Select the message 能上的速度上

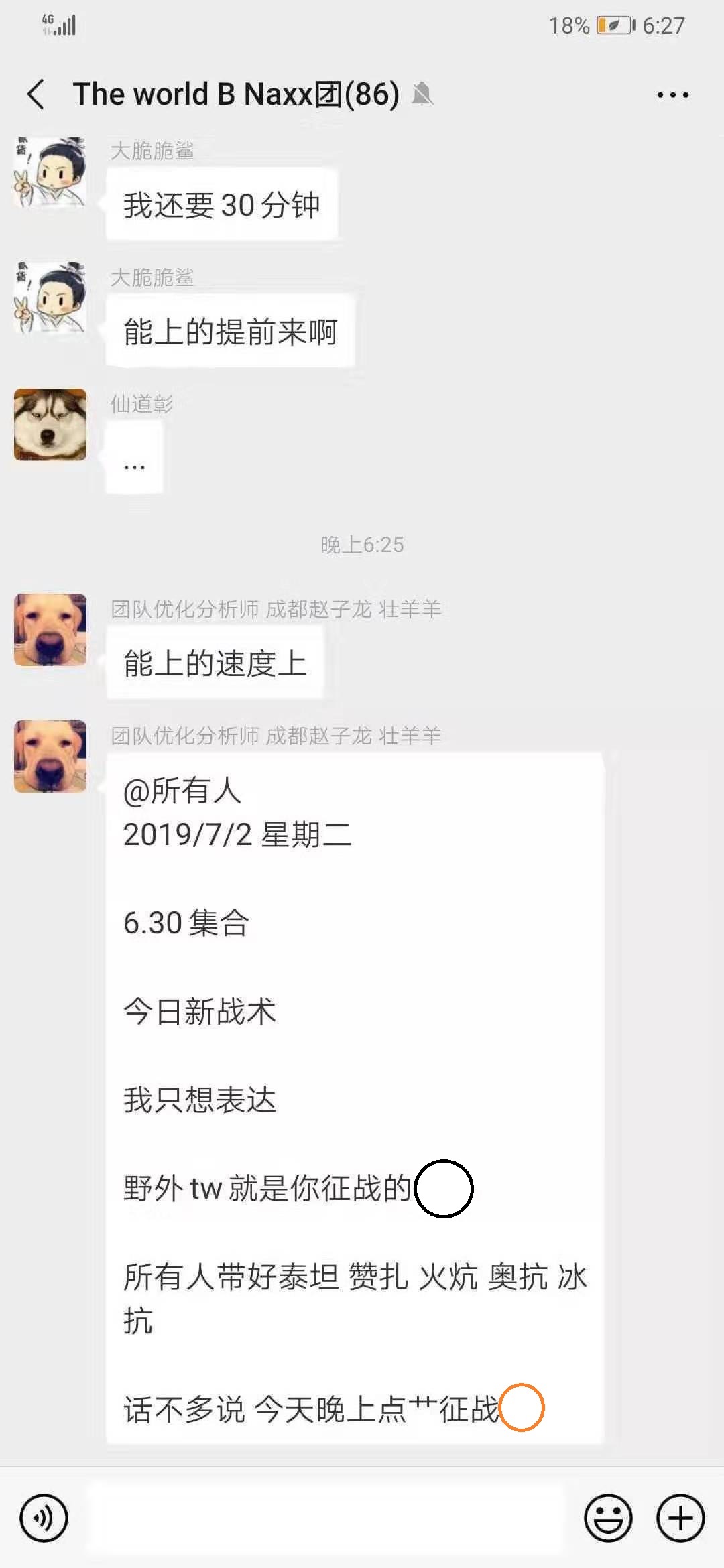(x=215, y=663)
